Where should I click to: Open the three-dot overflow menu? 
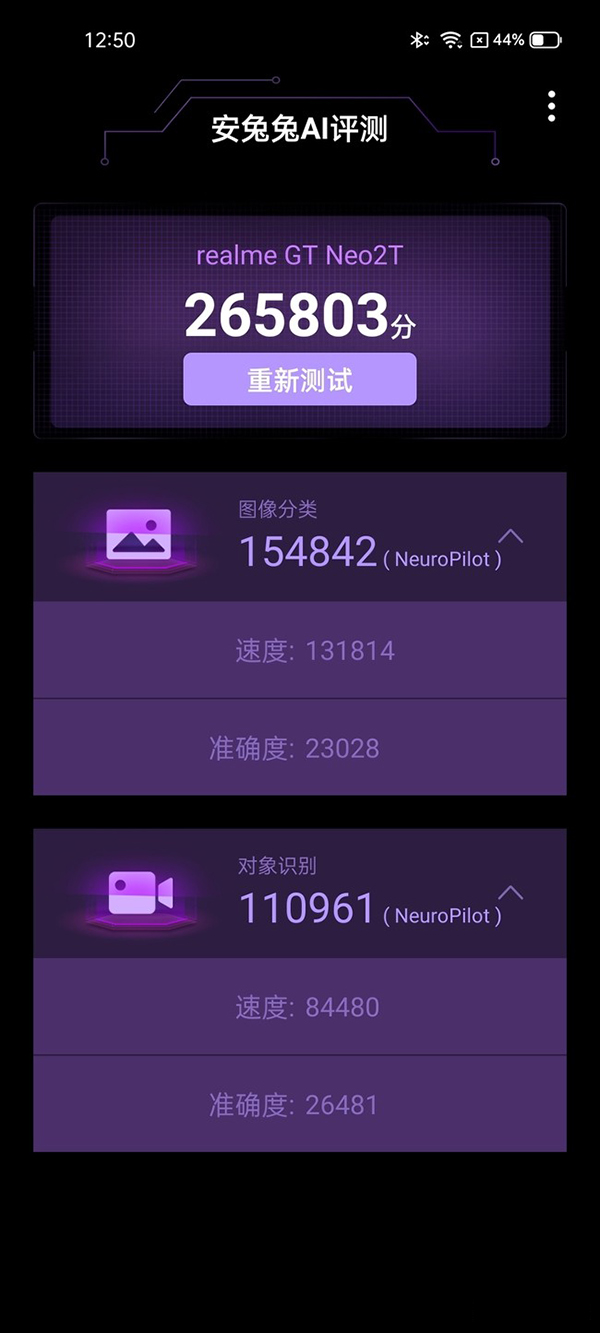551,106
